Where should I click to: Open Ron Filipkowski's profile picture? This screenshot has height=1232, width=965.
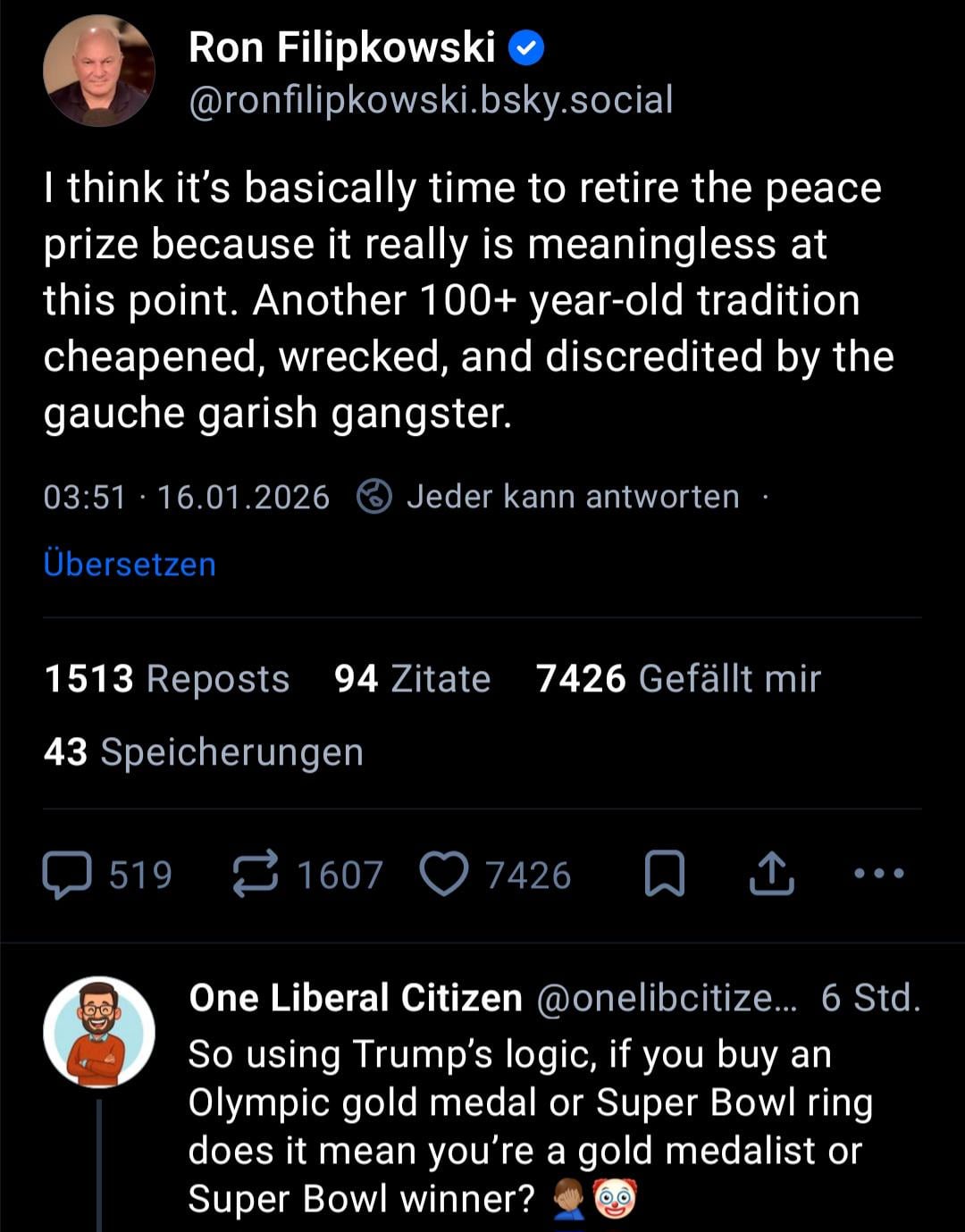pyautogui.click(x=98, y=71)
